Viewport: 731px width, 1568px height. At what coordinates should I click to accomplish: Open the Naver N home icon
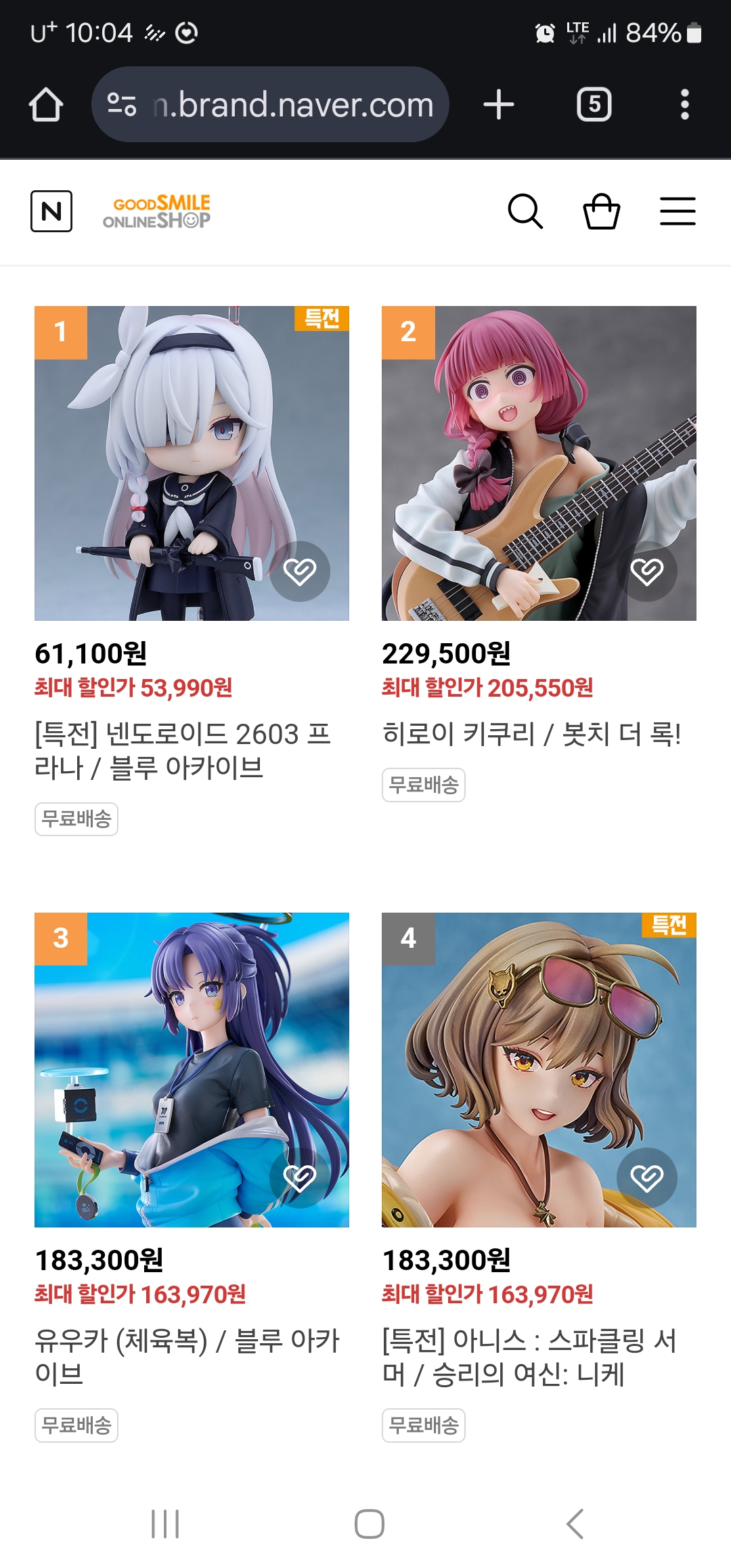pos(51,211)
